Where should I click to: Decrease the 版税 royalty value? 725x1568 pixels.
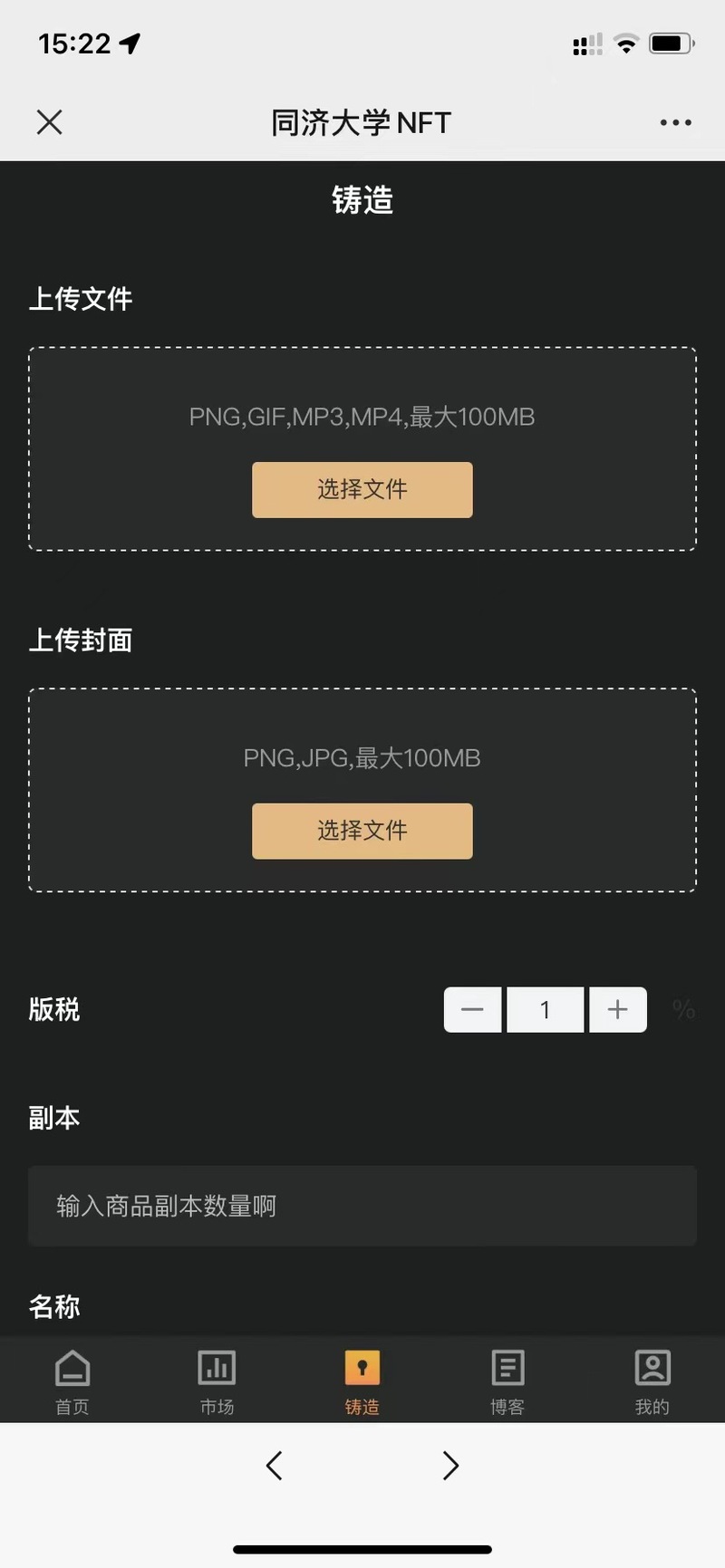click(x=472, y=1010)
